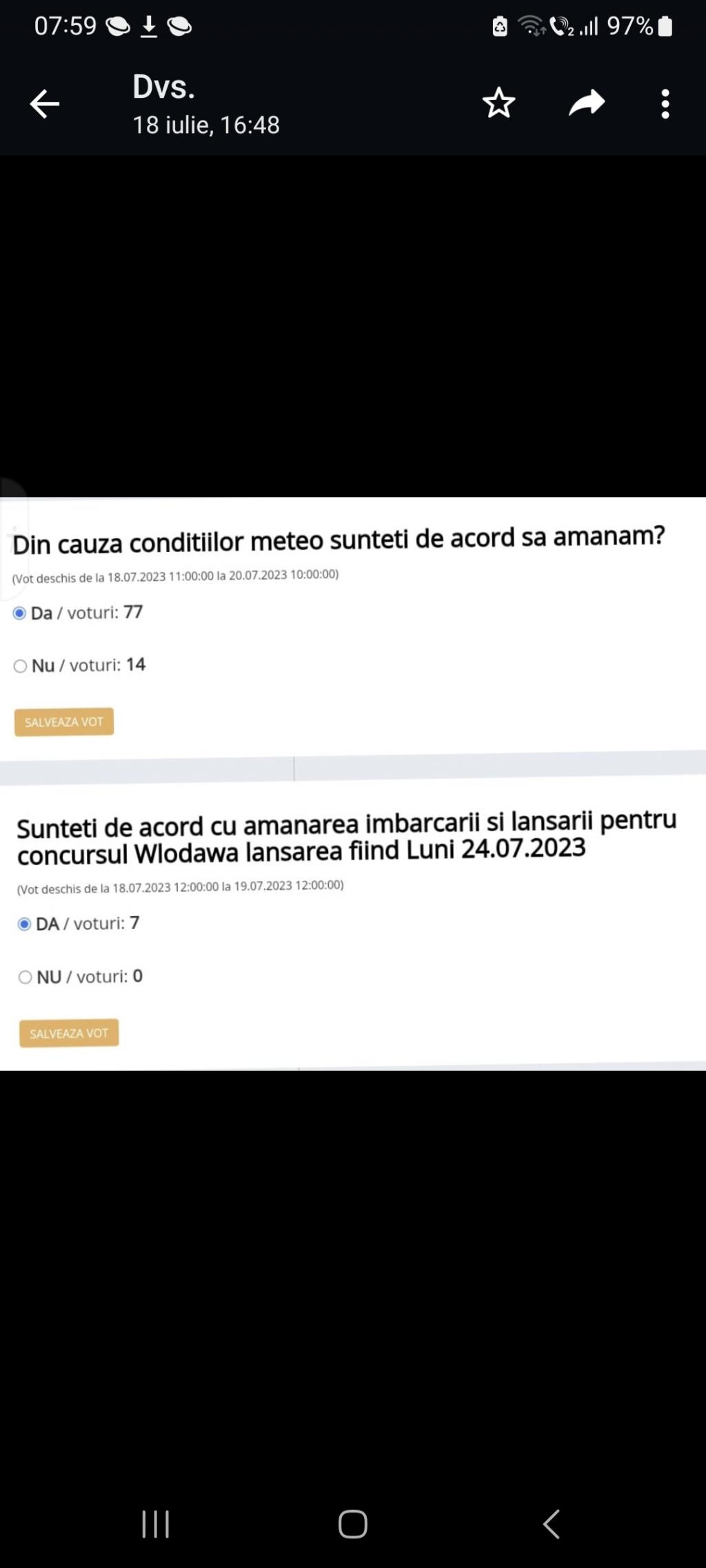Go back to the chat
The image size is (706, 1568).
click(x=45, y=104)
